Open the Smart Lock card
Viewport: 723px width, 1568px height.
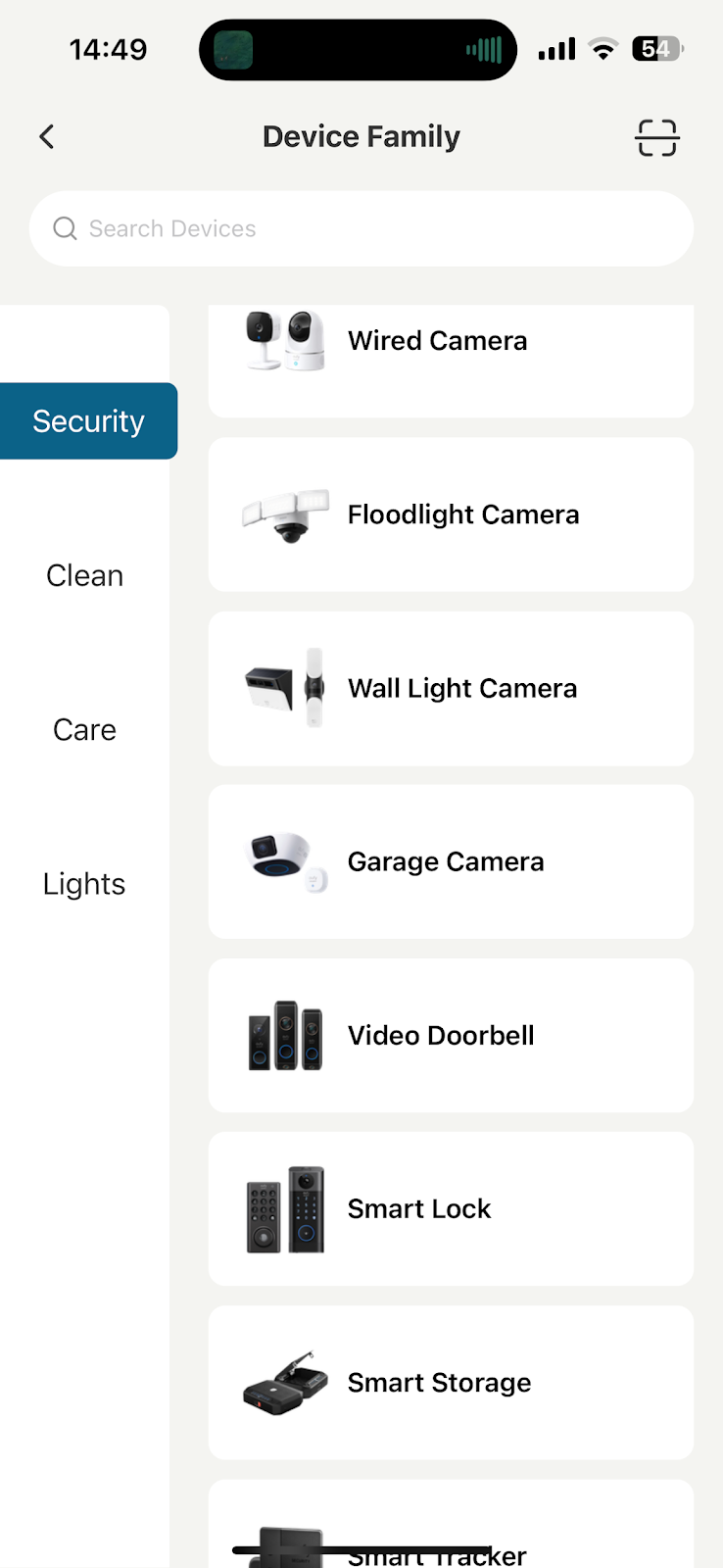tap(451, 1208)
